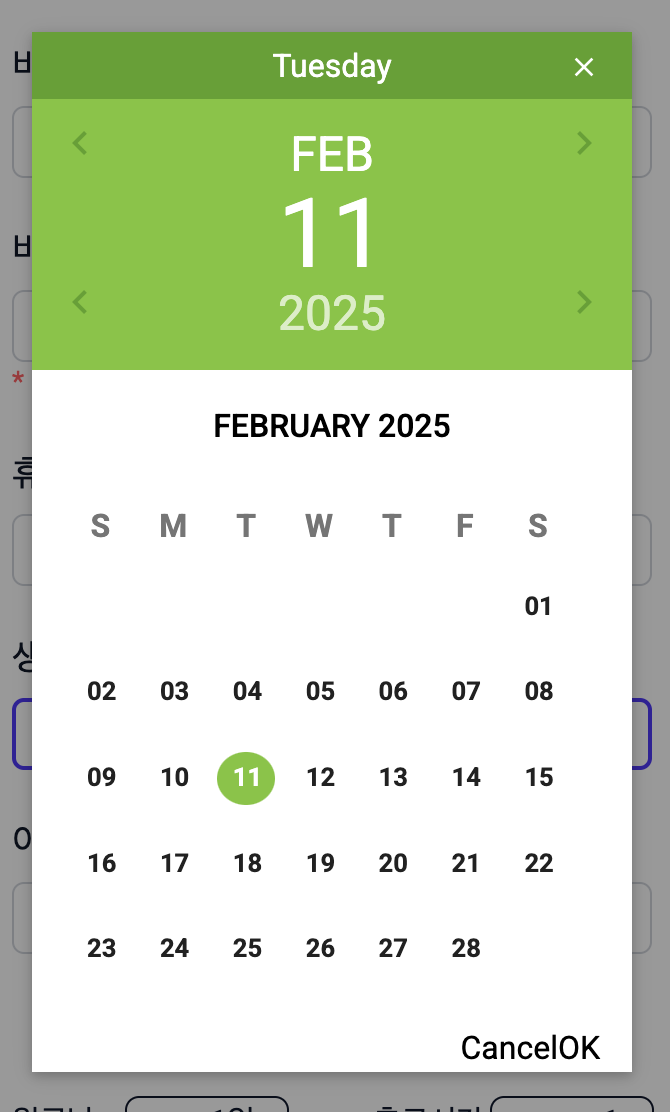Image resolution: width=670 pixels, height=1112 pixels.
Task: Choose February 28
Action: tap(466, 948)
